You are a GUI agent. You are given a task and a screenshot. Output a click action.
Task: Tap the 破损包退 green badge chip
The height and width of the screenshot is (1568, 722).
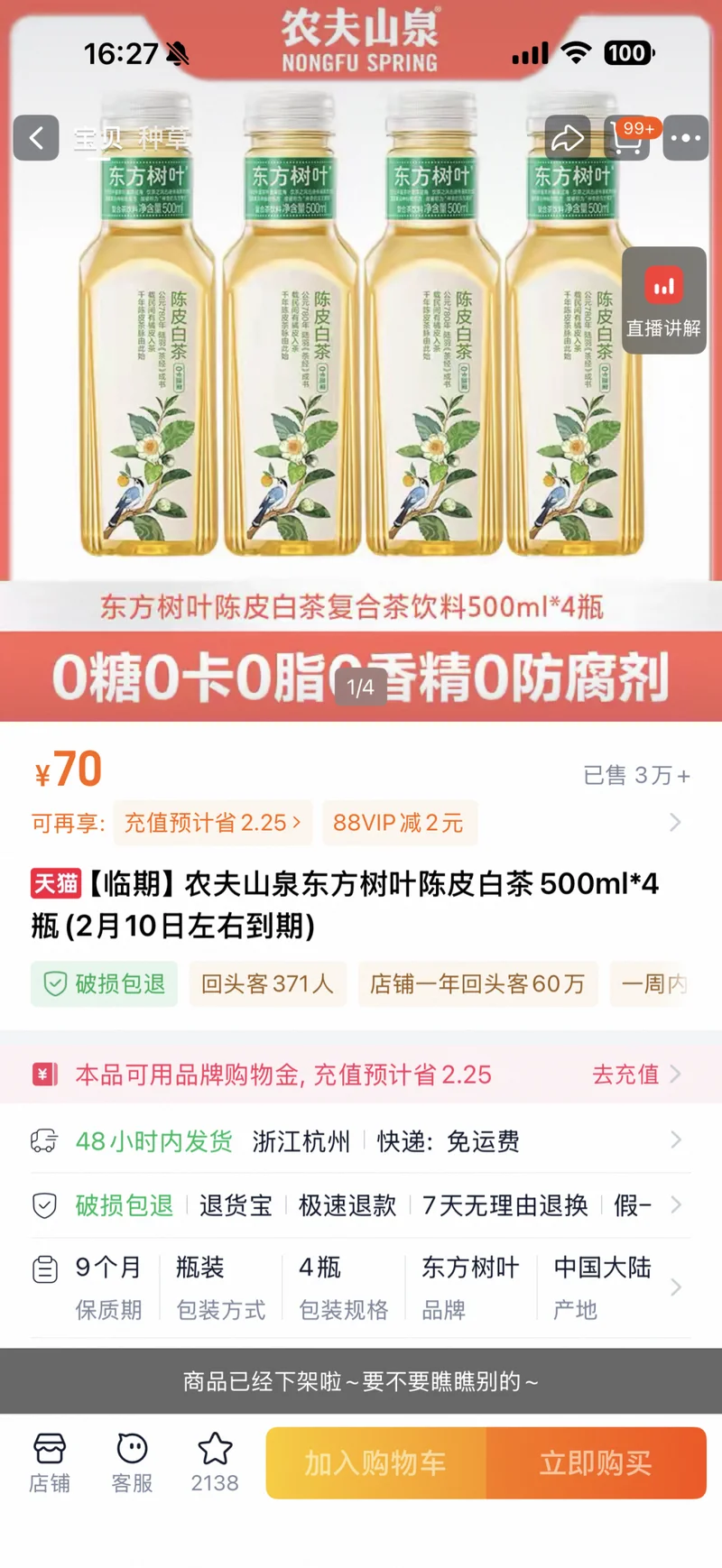coord(105,983)
